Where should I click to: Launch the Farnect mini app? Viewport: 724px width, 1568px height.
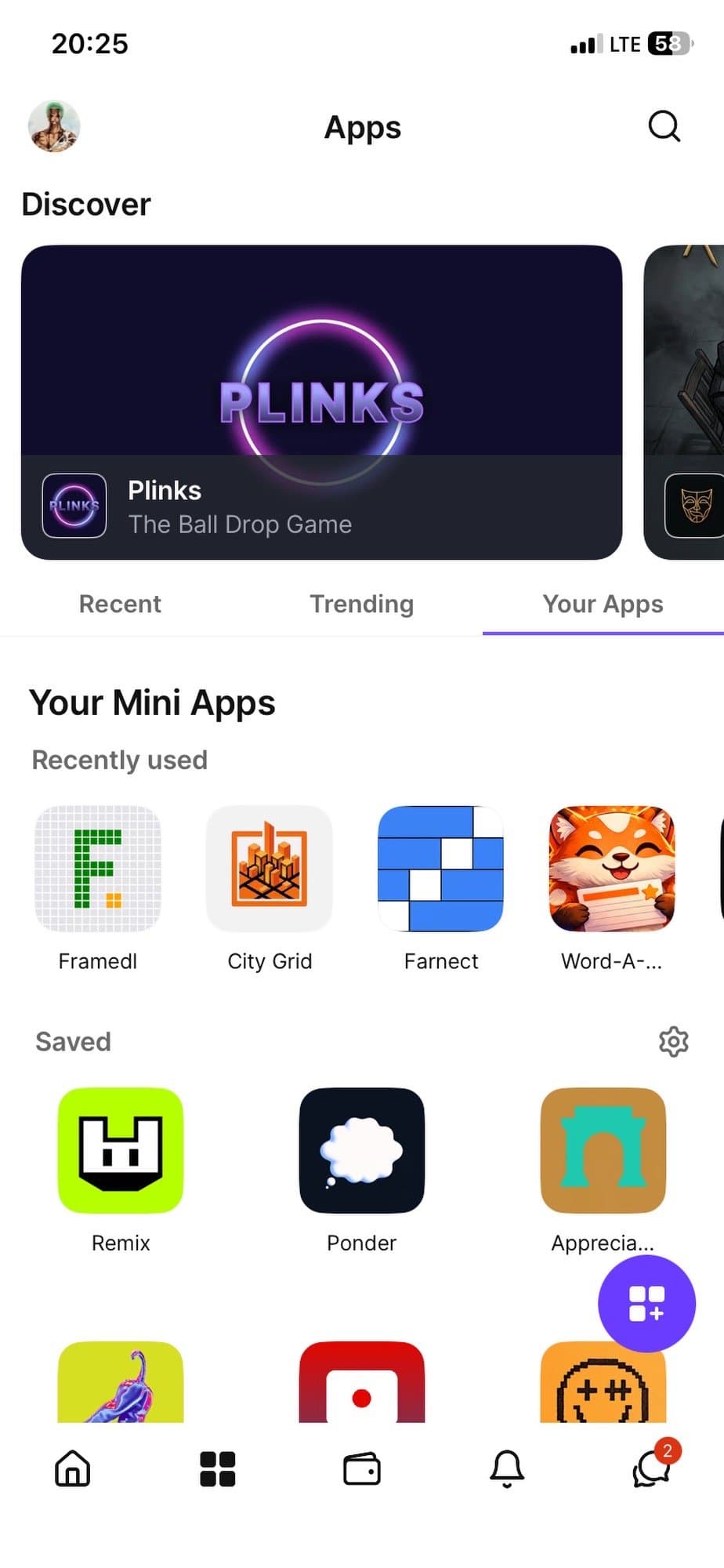(x=440, y=869)
